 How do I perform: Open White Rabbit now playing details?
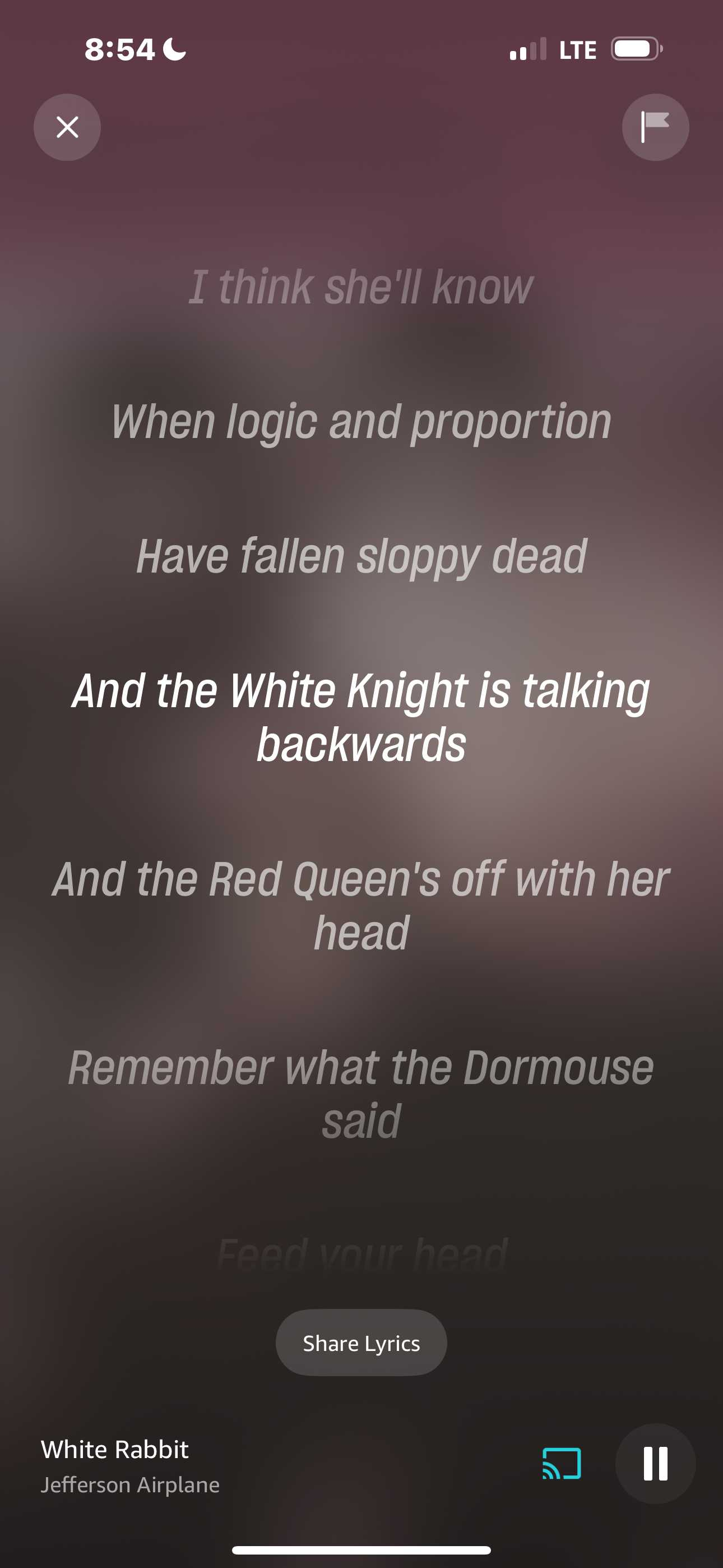coord(130,1466)
